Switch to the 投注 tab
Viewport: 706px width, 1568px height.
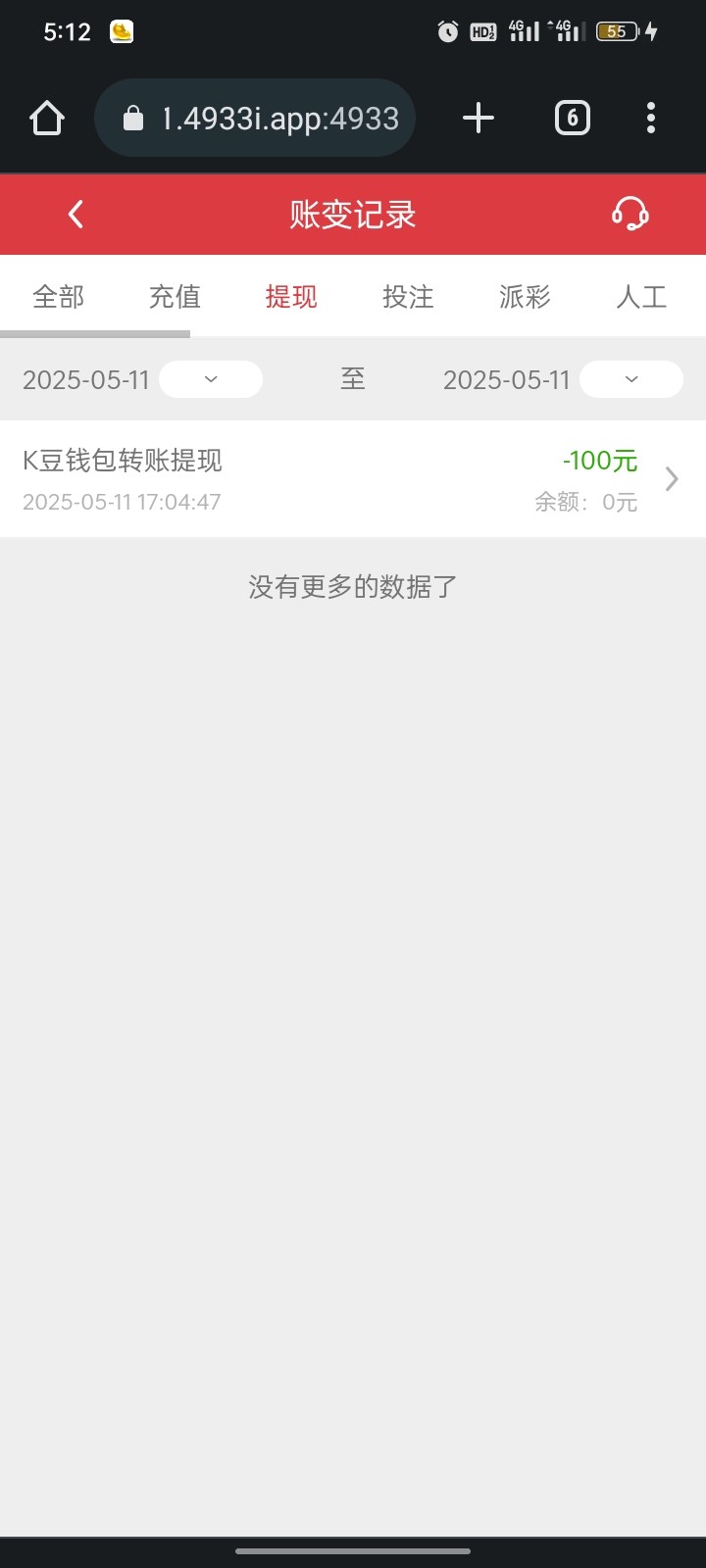click(x=408, y=296)
